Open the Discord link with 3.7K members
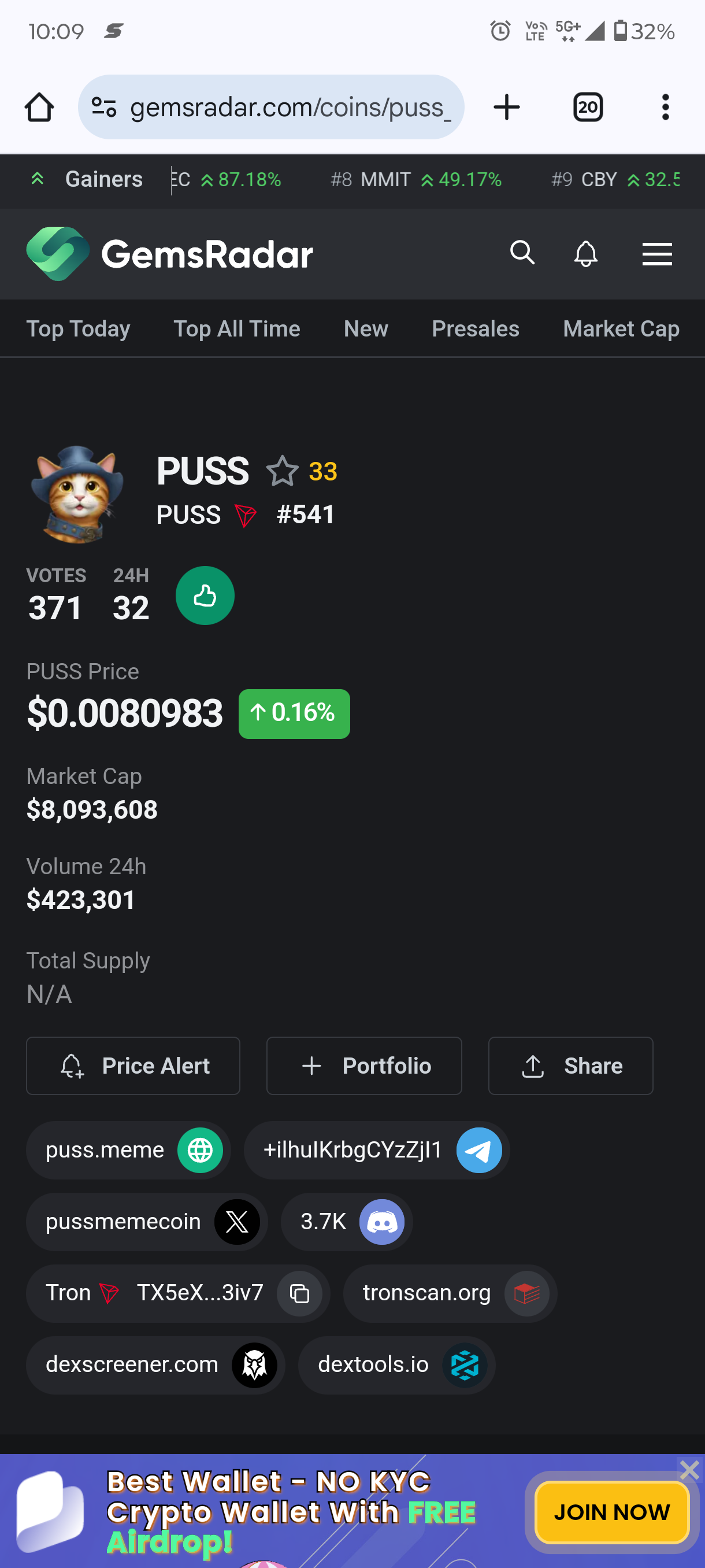The height and width of the screenshot is (1568, 705). (x=347, y=1222)
